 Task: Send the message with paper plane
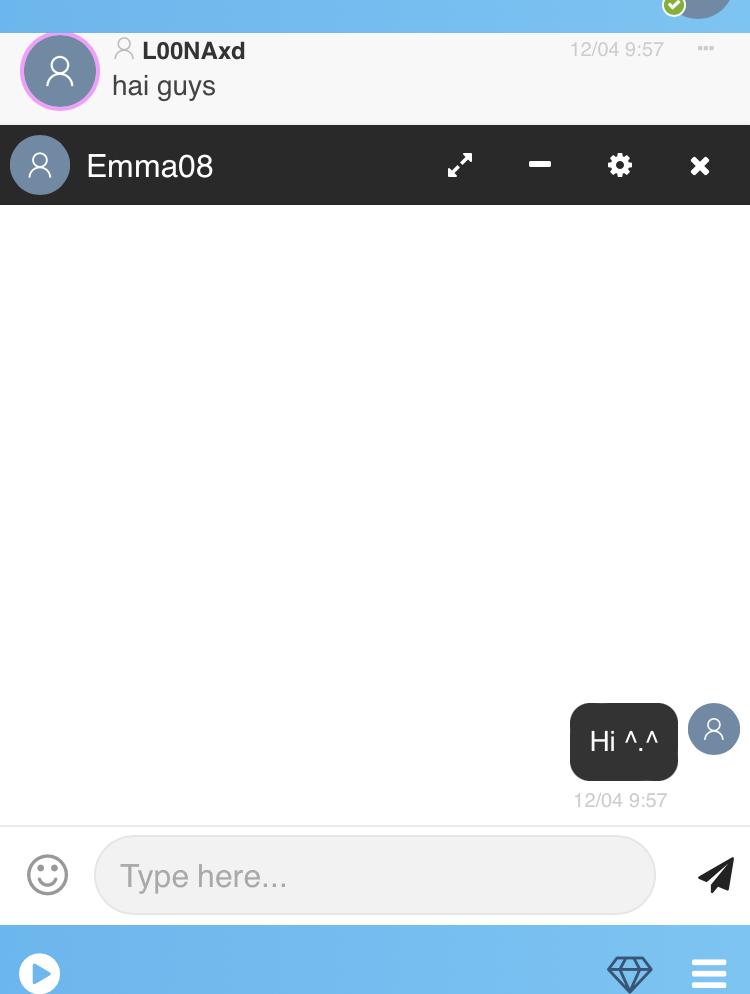(x=716, y=875)
